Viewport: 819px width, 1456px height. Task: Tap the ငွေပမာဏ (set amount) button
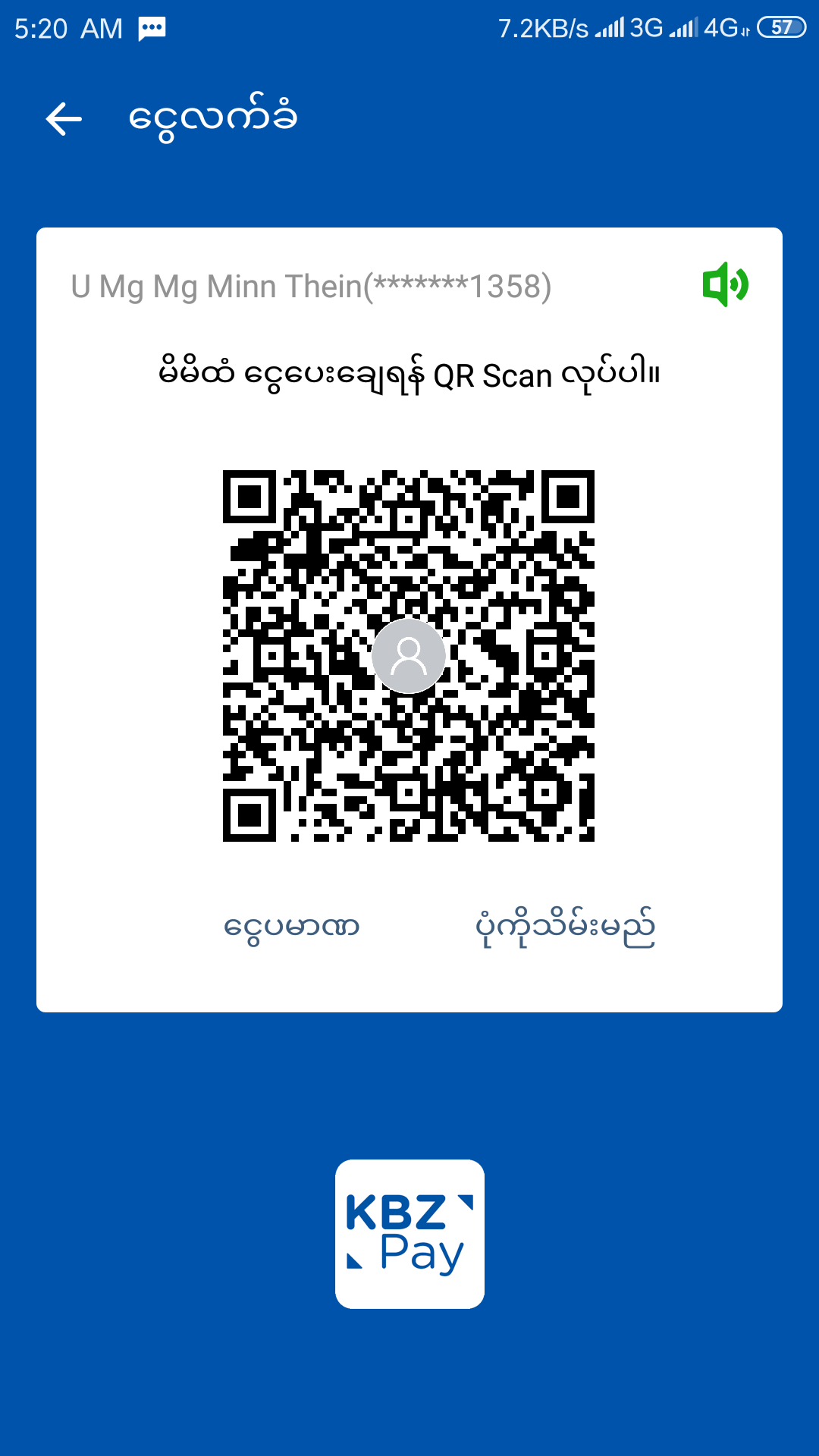click(x=291, y=927)
